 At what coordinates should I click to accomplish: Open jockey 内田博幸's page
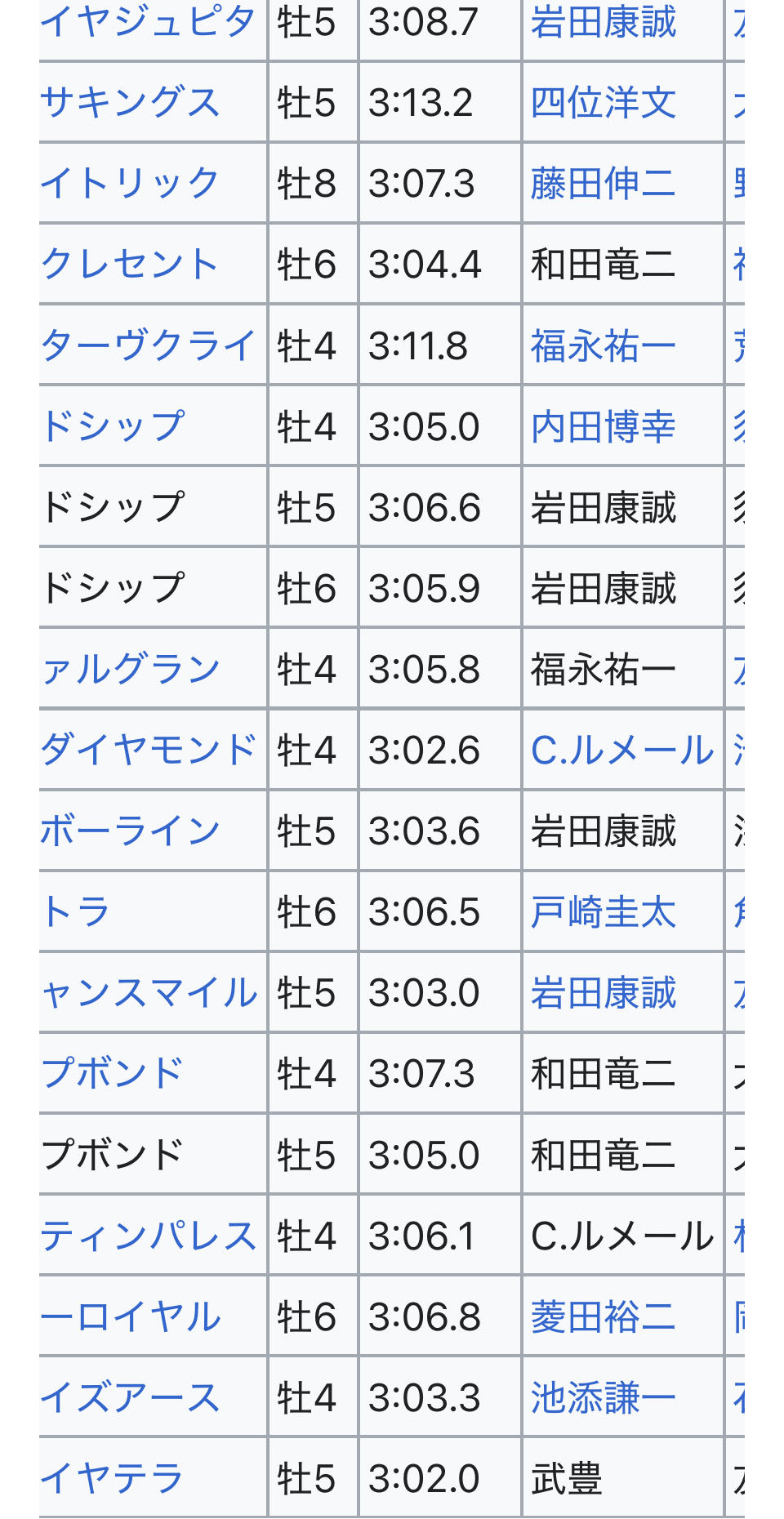(603, 426)
